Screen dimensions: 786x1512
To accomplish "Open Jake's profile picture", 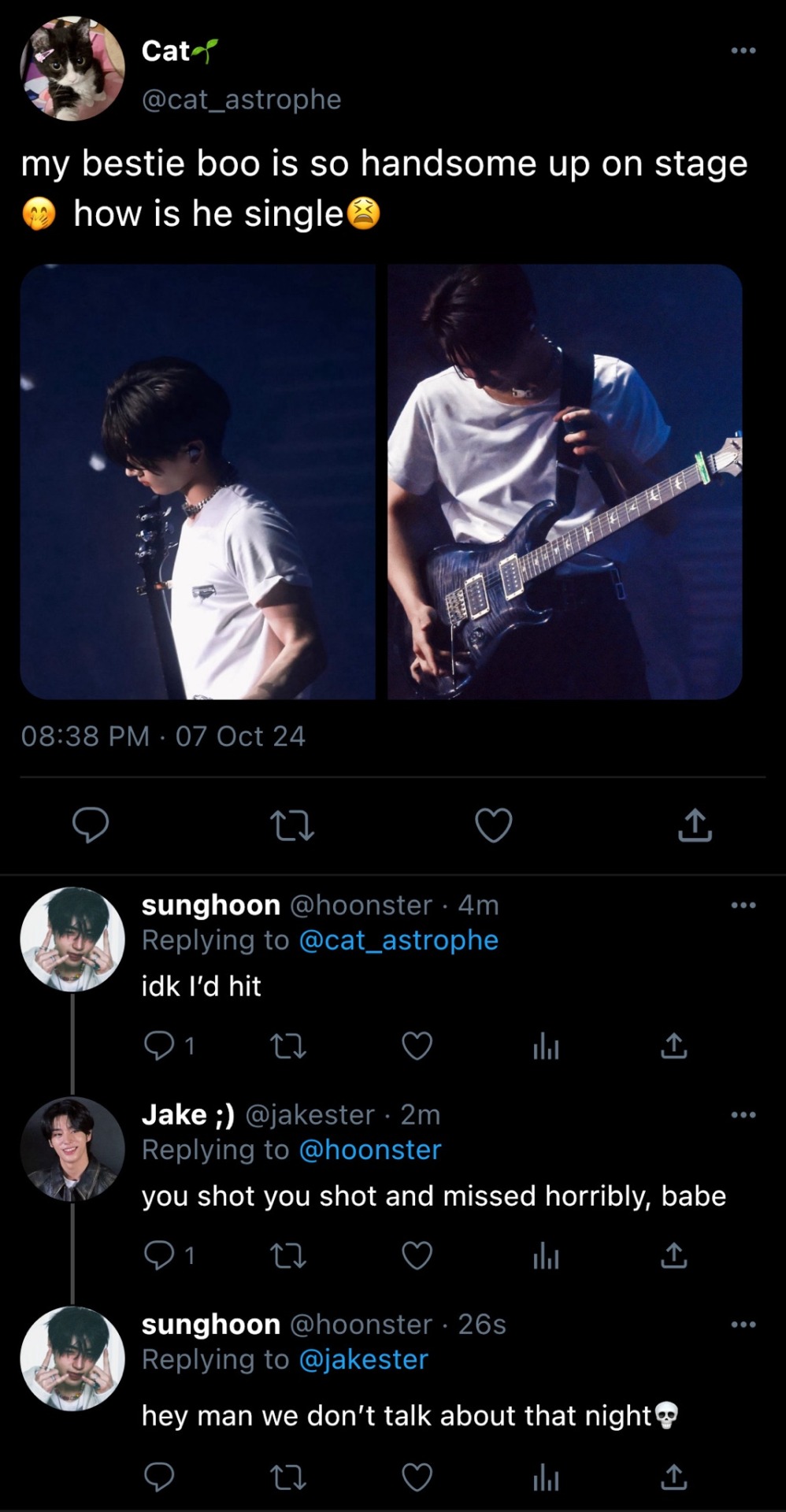I will tap(72, 1149).
